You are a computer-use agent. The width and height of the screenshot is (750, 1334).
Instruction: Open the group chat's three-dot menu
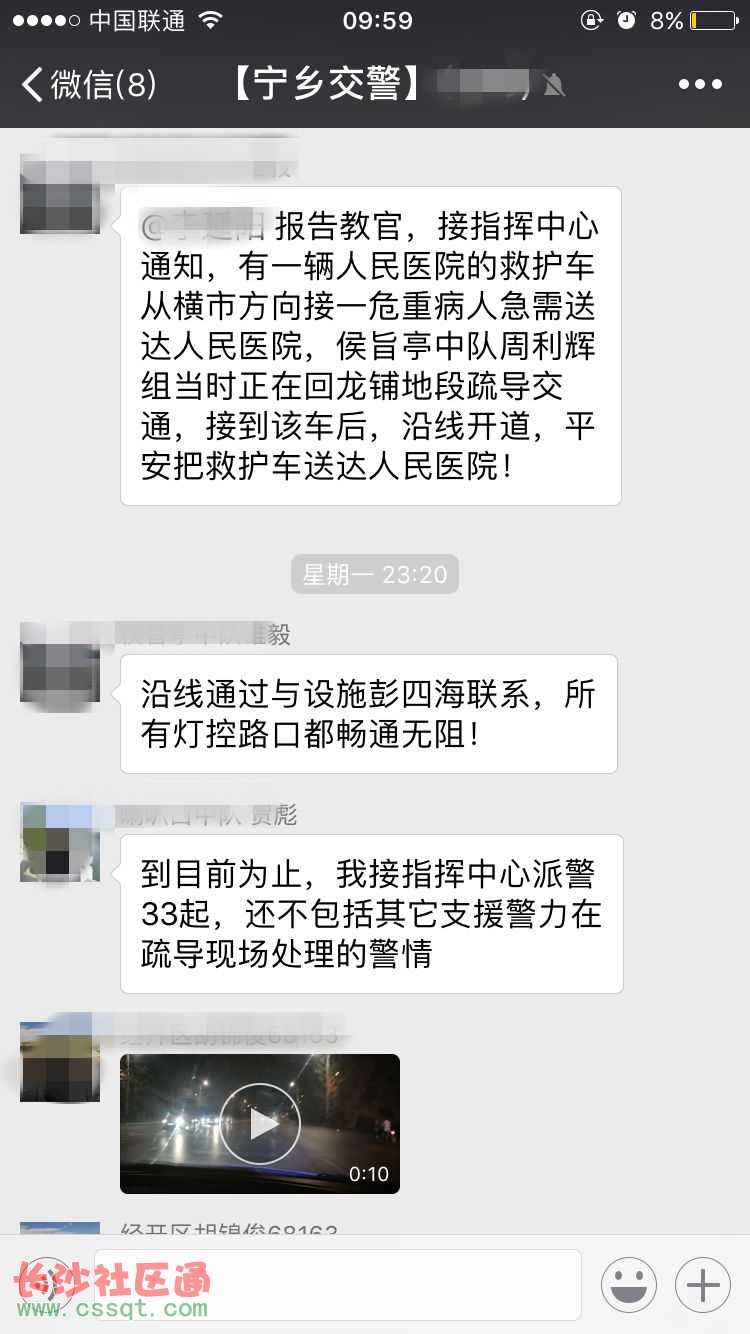click(699, 85)
